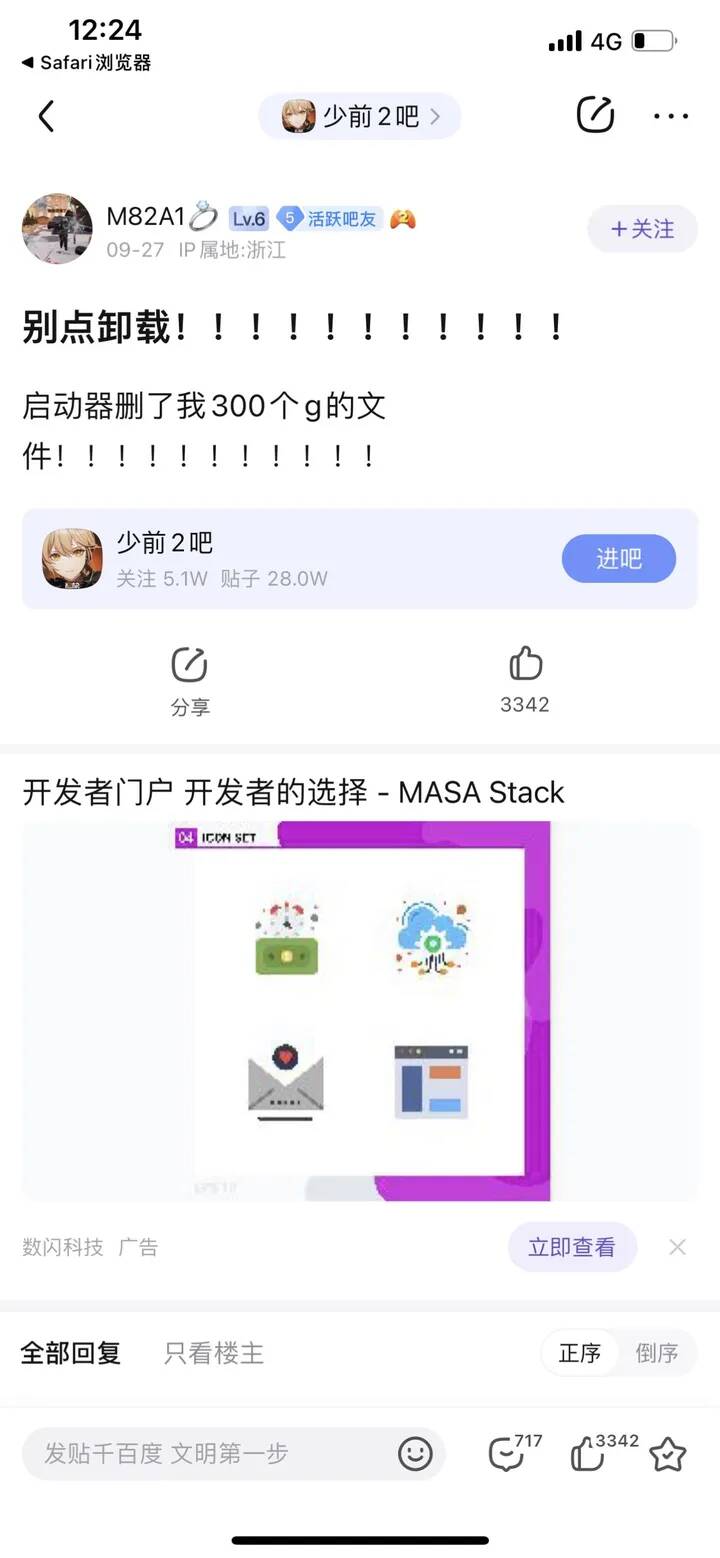The height and width of the screenshot is (1558, 720).
Task: Select 全部回复 tab
Action: pos(71,1353)
